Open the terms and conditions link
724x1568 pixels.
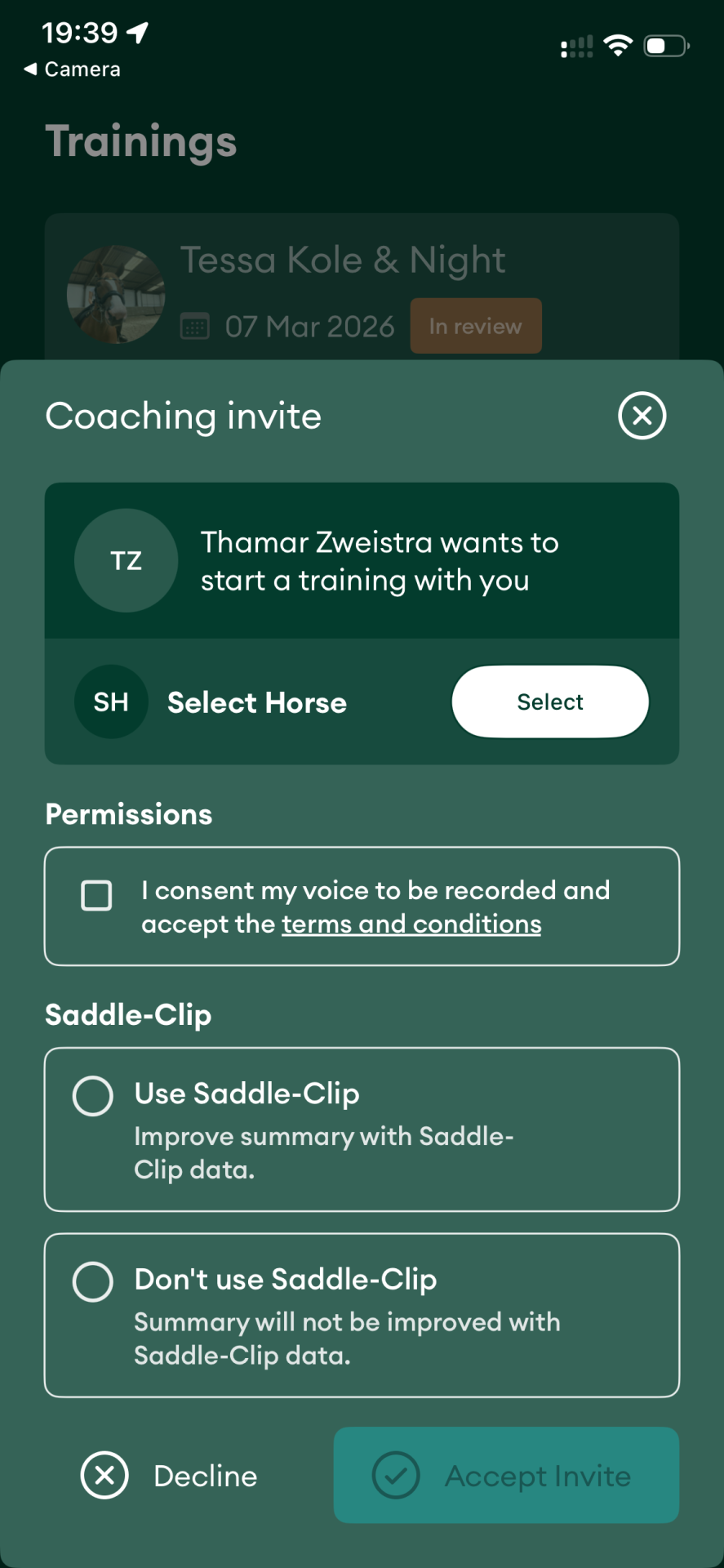point(411,924)
